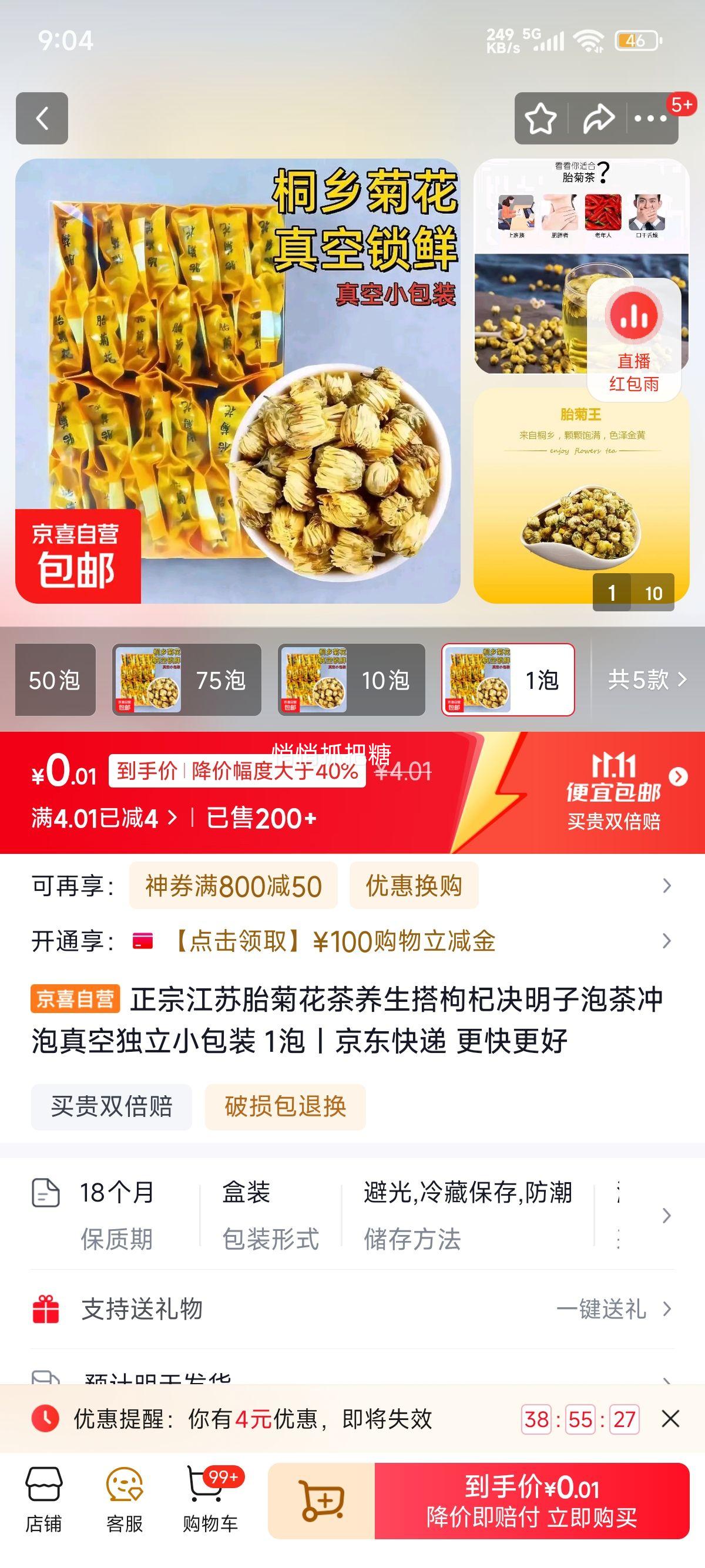
Task: Add this item to cart
Action: point(321,1500)
